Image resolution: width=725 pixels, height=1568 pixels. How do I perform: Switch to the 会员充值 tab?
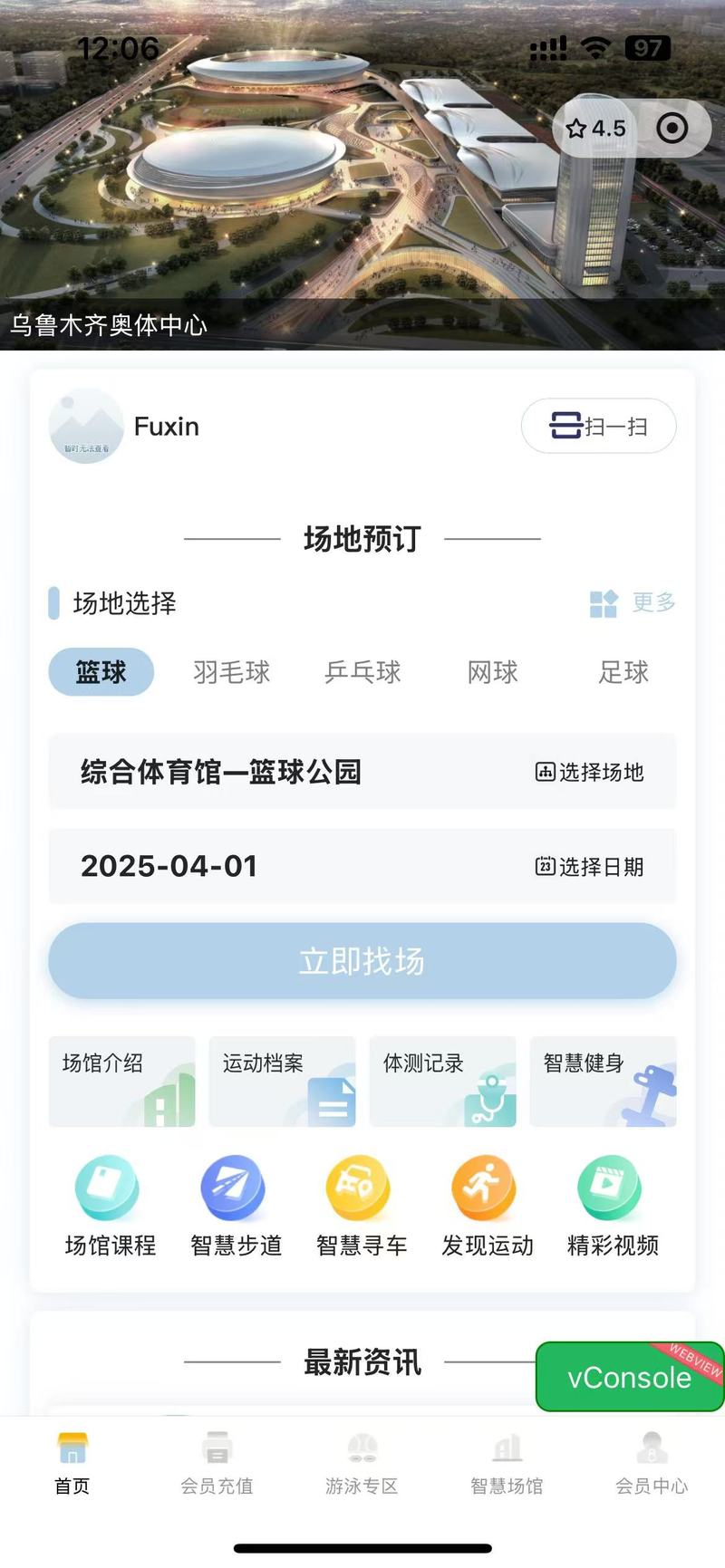pos(217,1461)
